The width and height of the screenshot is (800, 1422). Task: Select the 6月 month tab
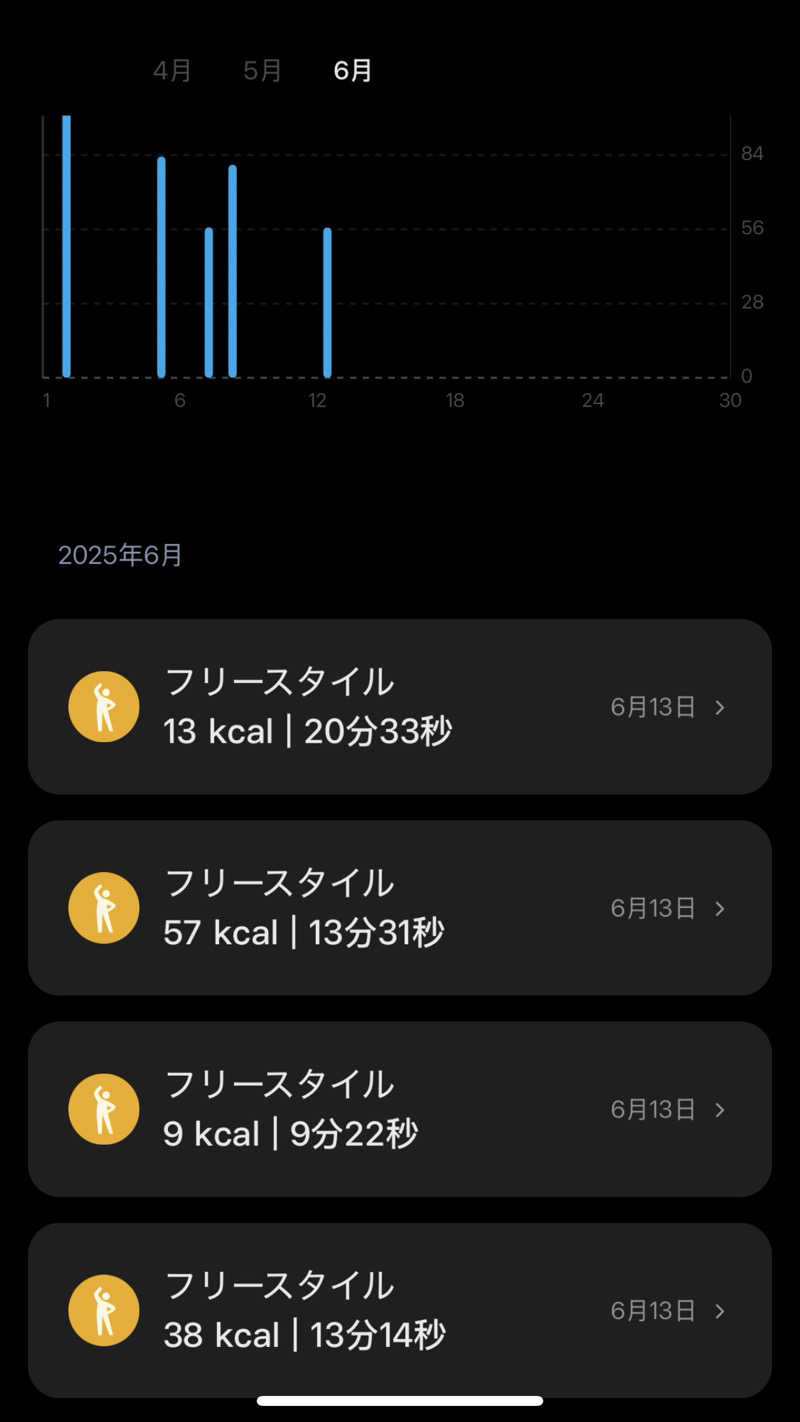(352, 71)
